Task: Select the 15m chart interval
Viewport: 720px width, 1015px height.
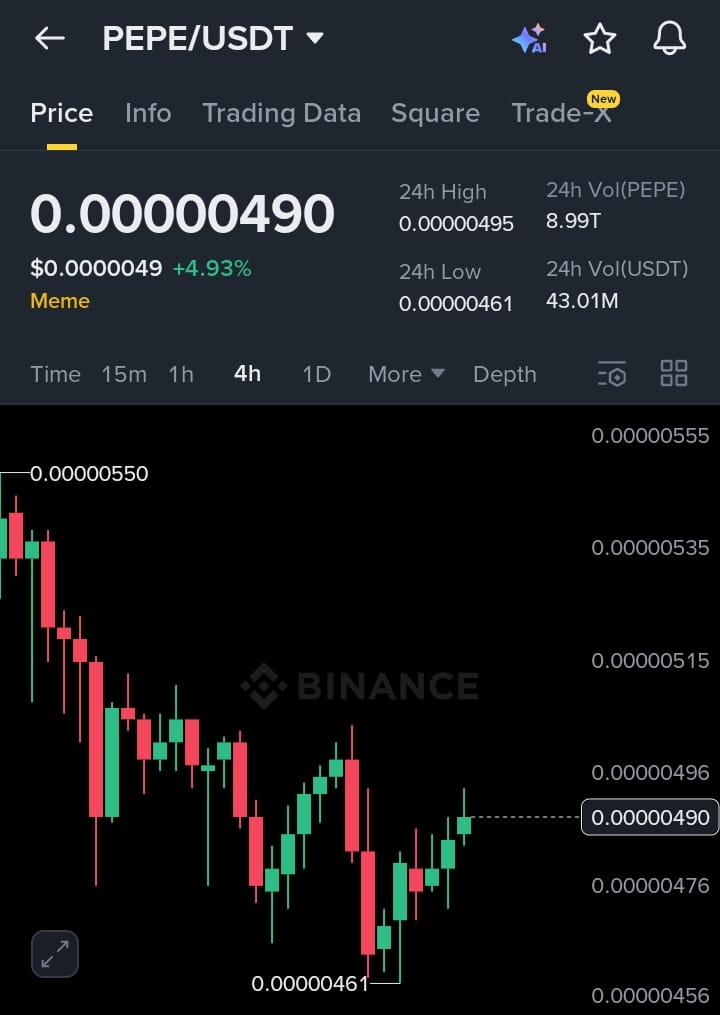Action: click(x=124, y=374)
